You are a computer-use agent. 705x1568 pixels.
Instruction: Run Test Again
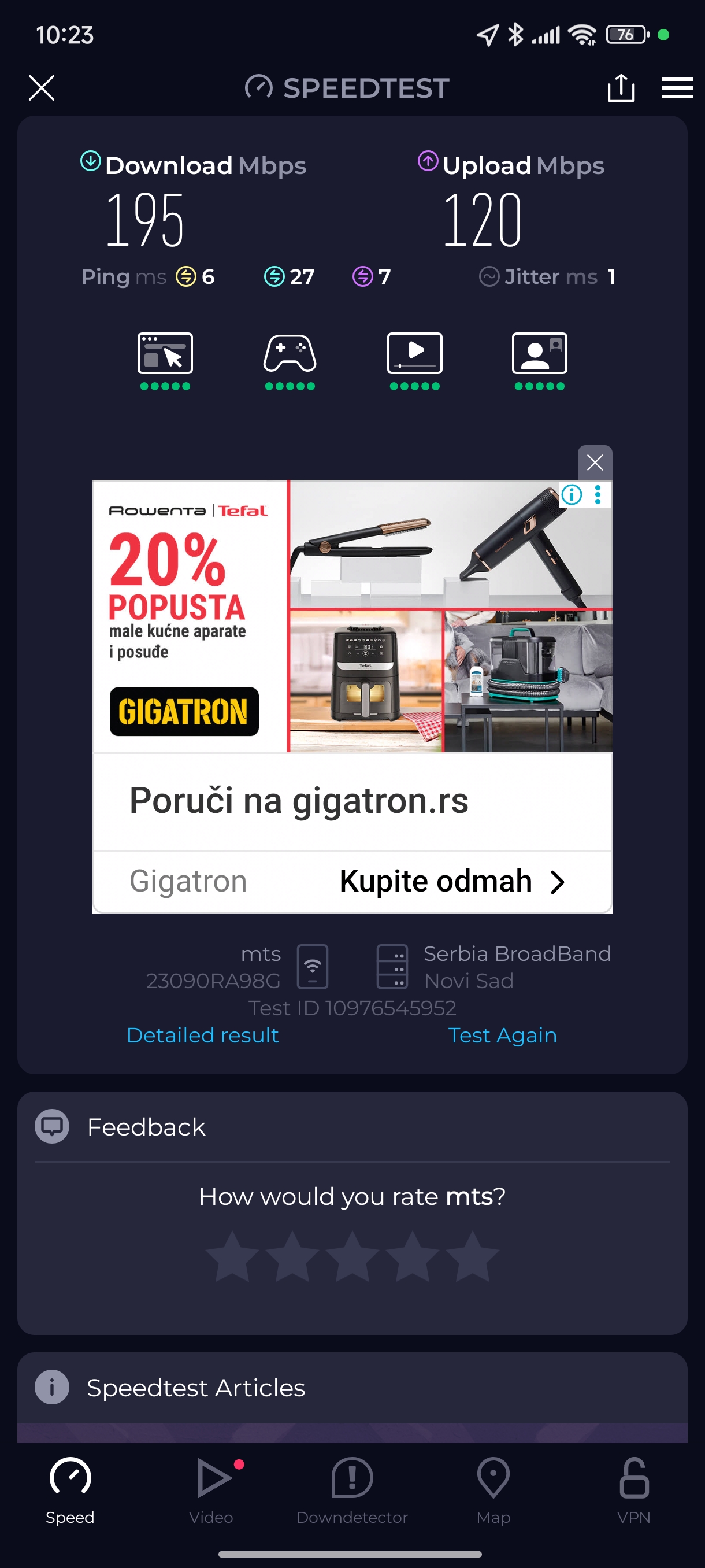[502, 1035]
